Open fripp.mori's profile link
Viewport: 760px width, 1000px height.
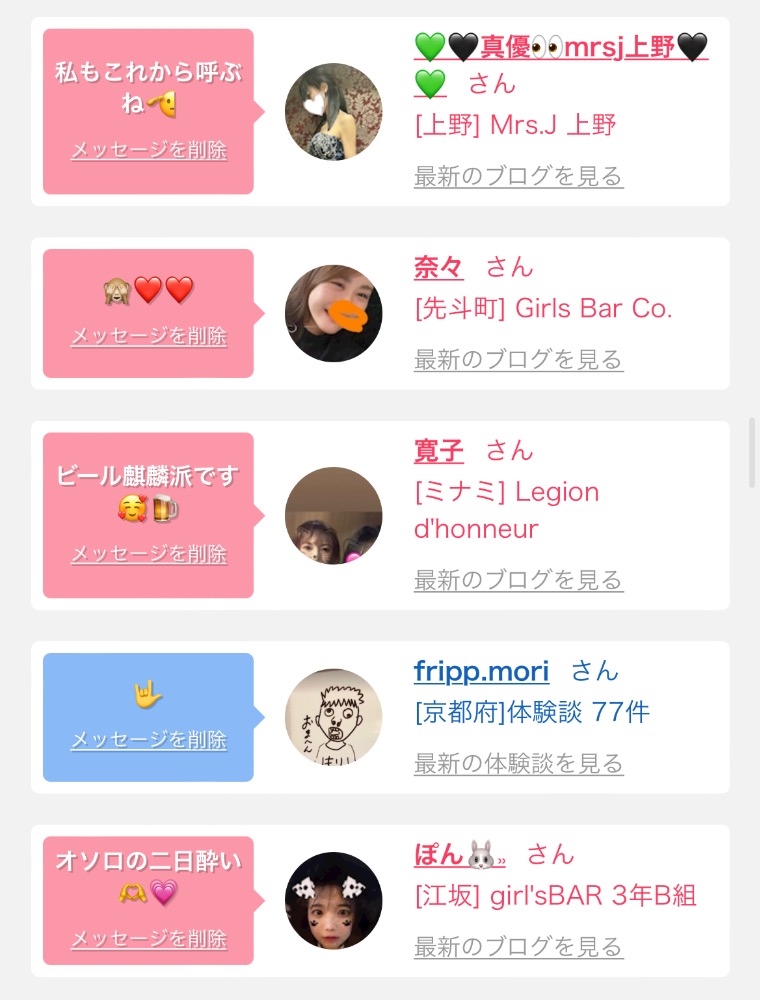pos(481,671)
